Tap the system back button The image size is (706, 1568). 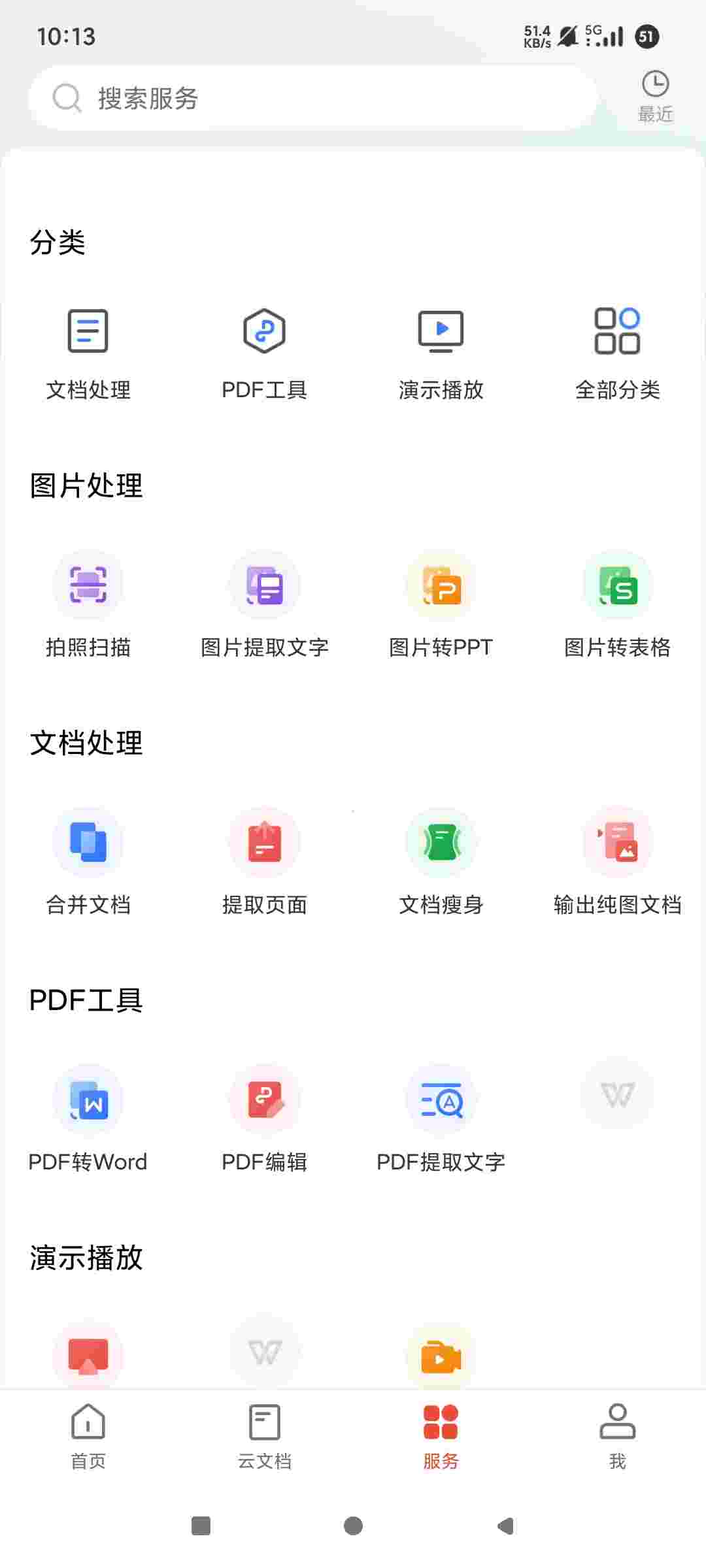[x=505, y=1526]
